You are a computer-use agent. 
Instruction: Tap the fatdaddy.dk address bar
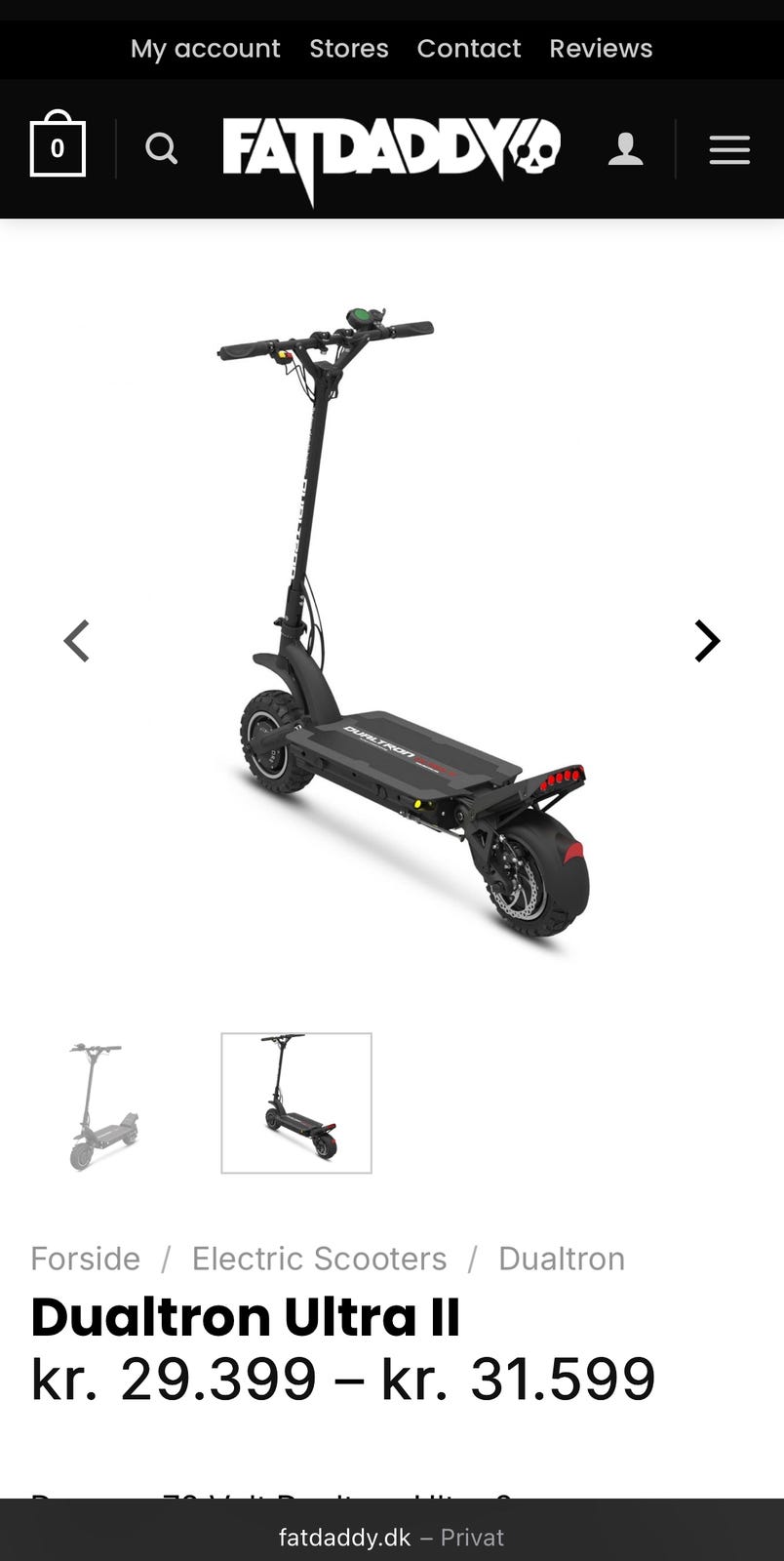pyautogui.click(x=392, y=1538)
